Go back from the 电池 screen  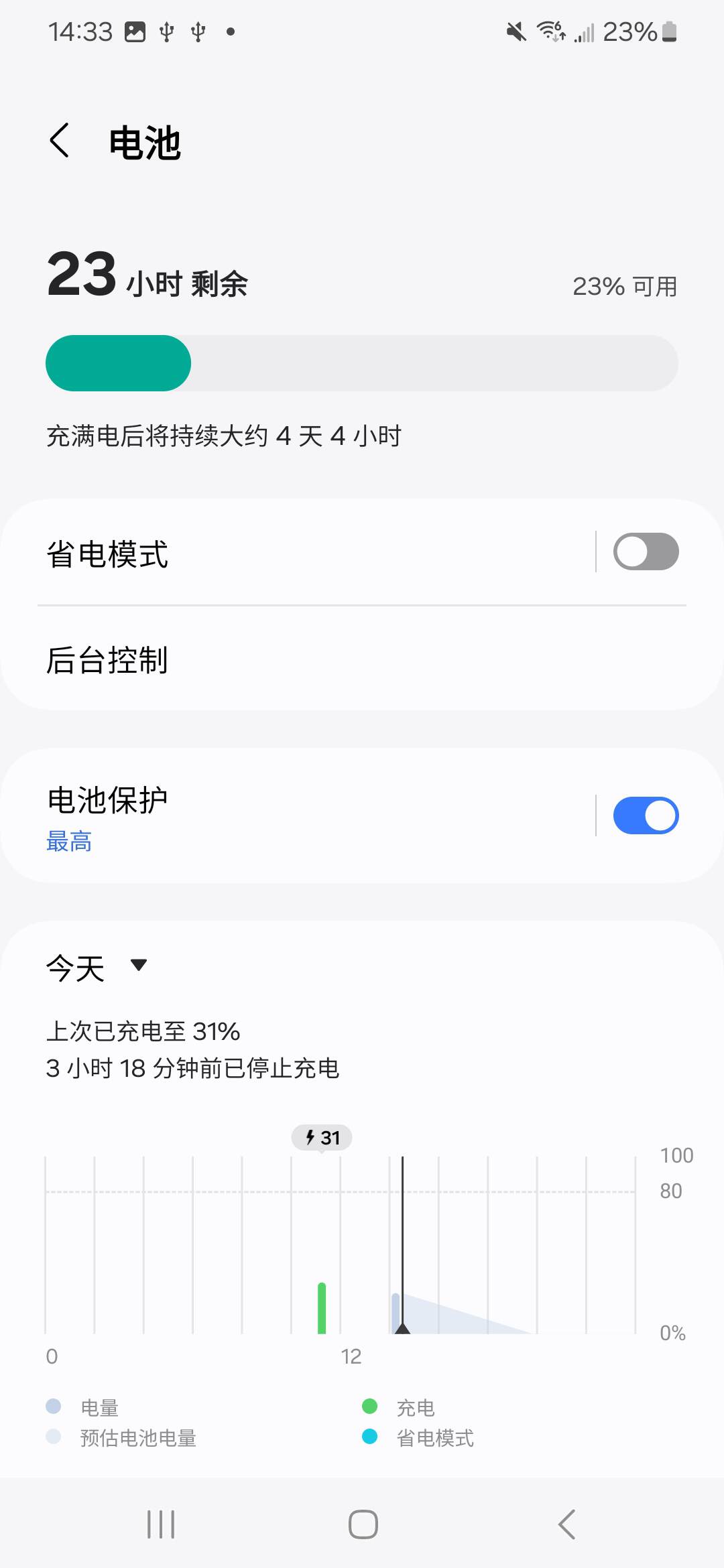click(60, 141)
